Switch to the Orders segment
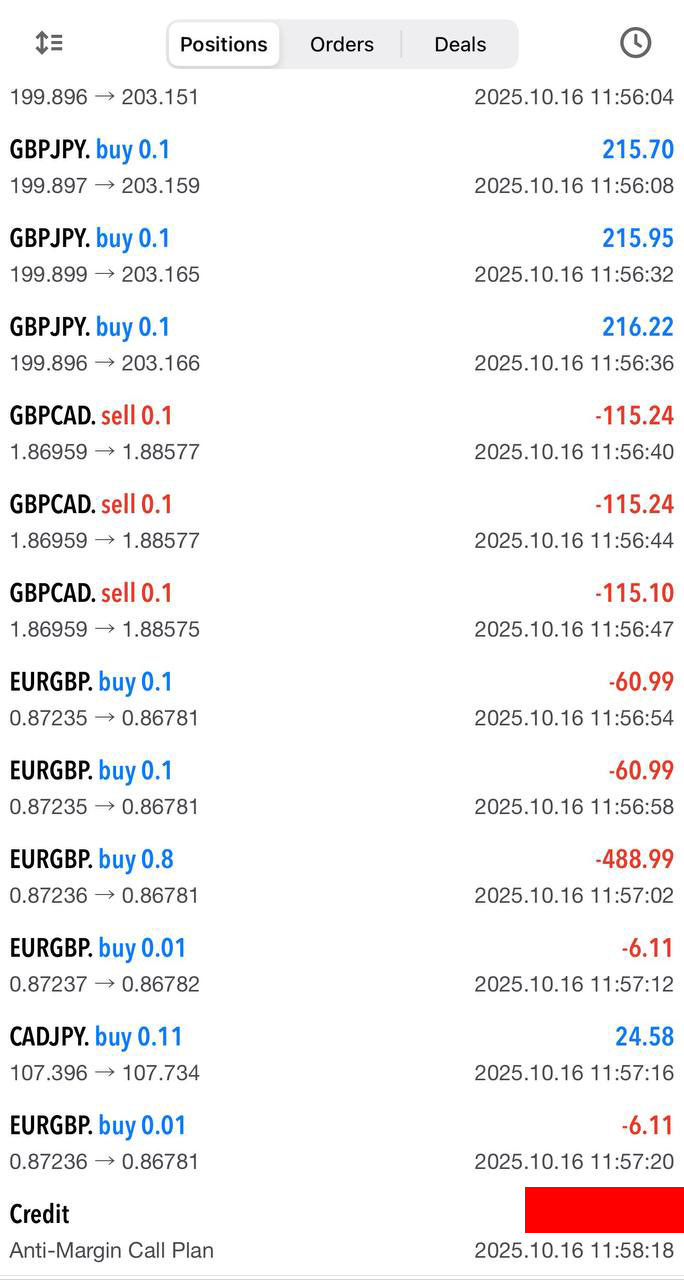 click(x=342, y=44)
